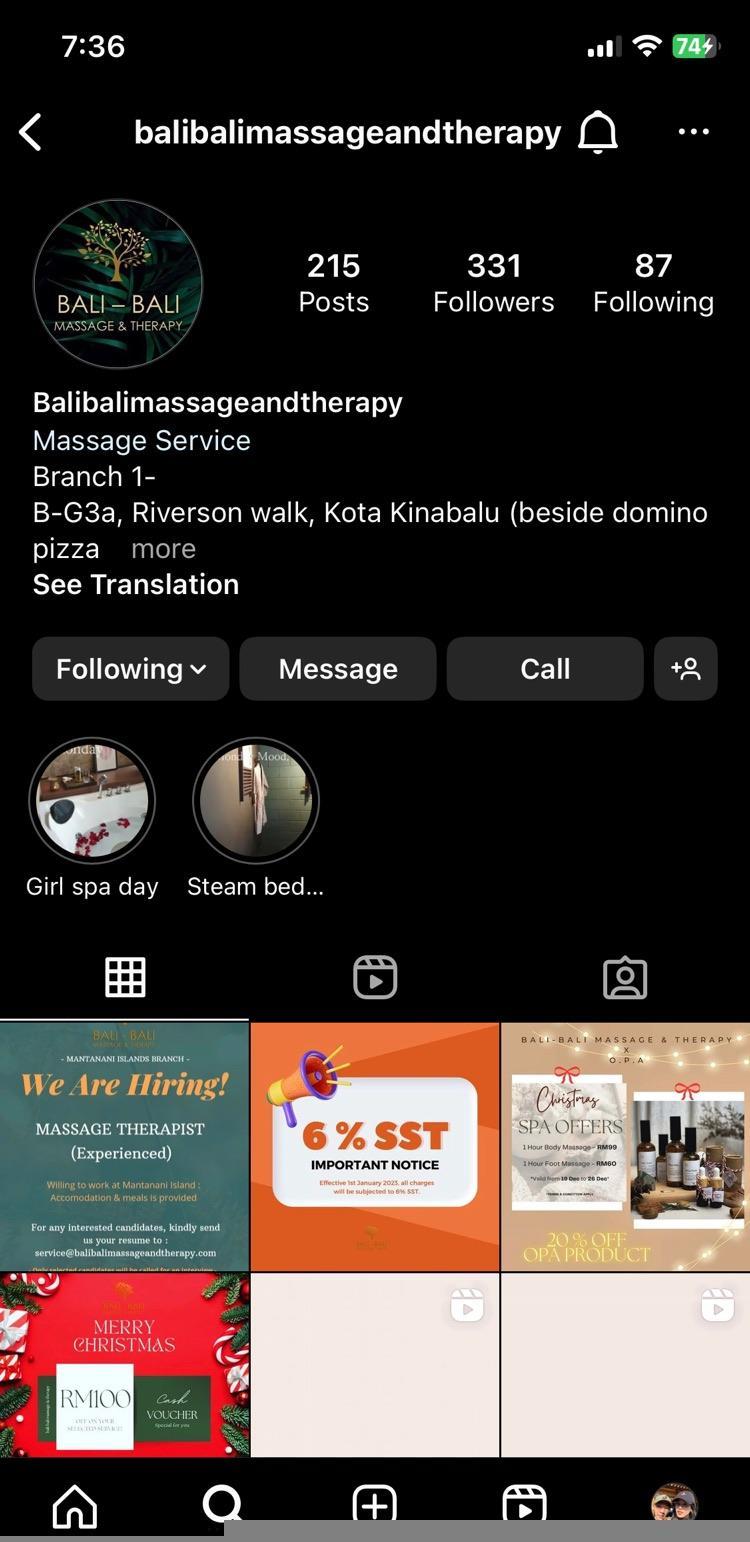Open the notifications bell for this profile

[x=598, y=132]
